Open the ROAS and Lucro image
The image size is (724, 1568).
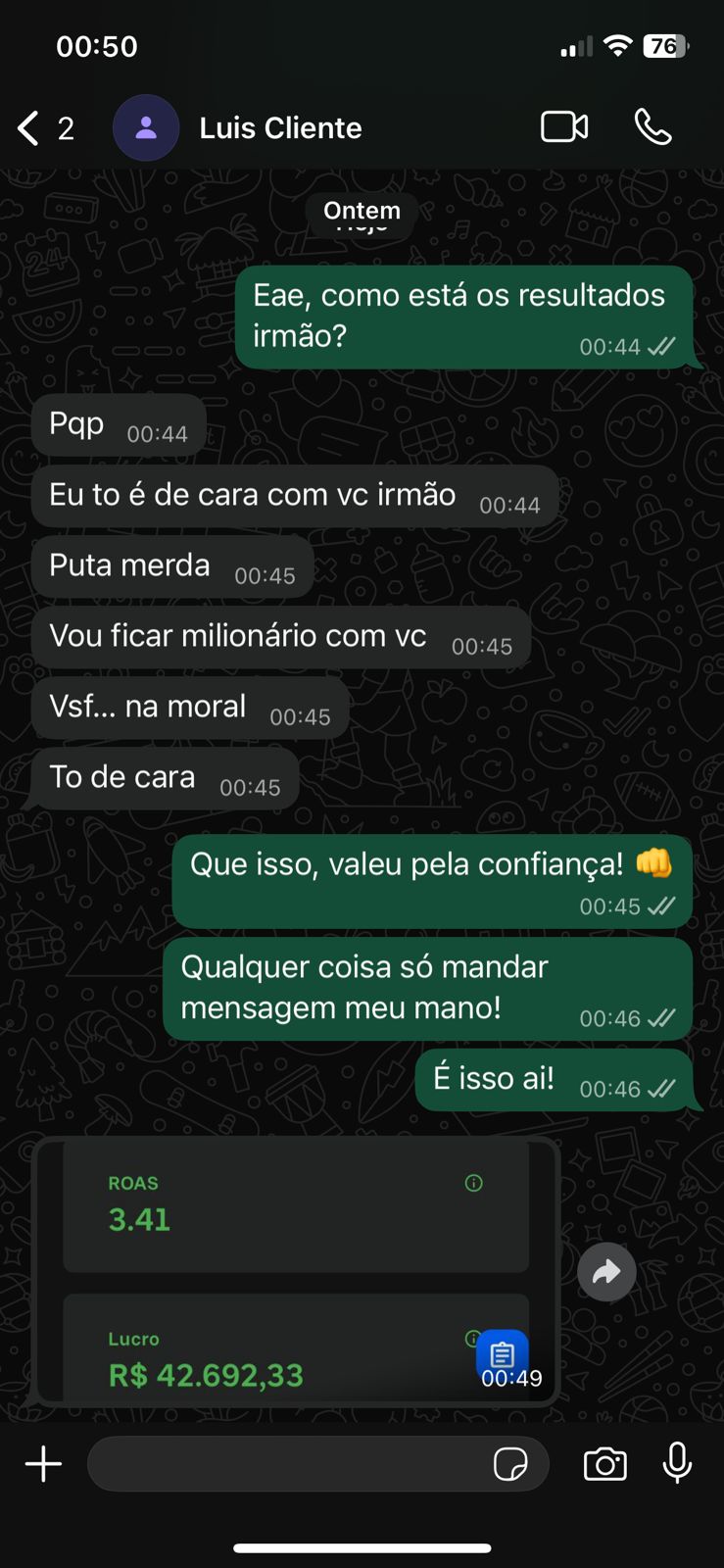tap(296, 1272)
